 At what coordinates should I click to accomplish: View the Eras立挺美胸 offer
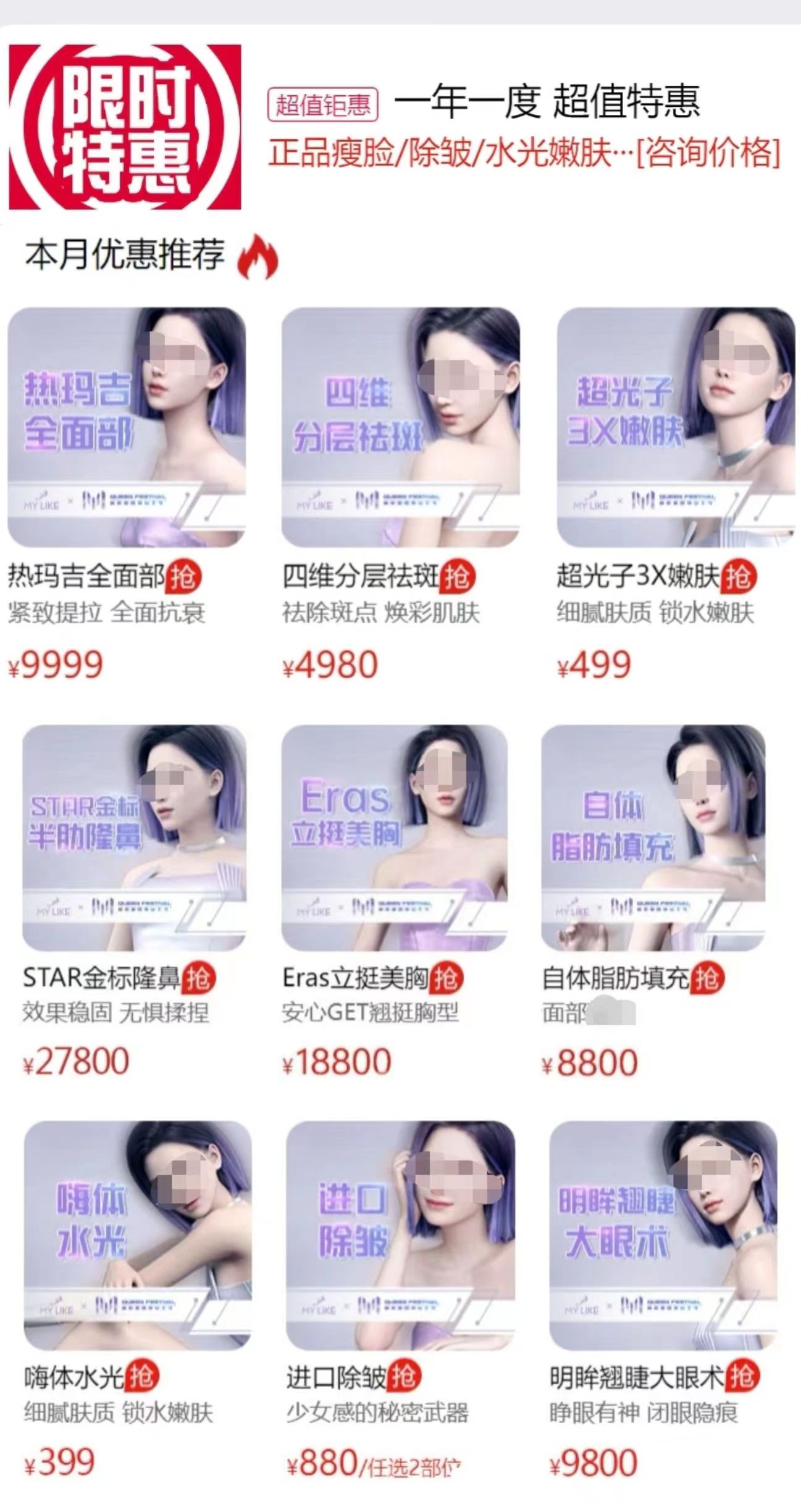click(x=395, y=838)
